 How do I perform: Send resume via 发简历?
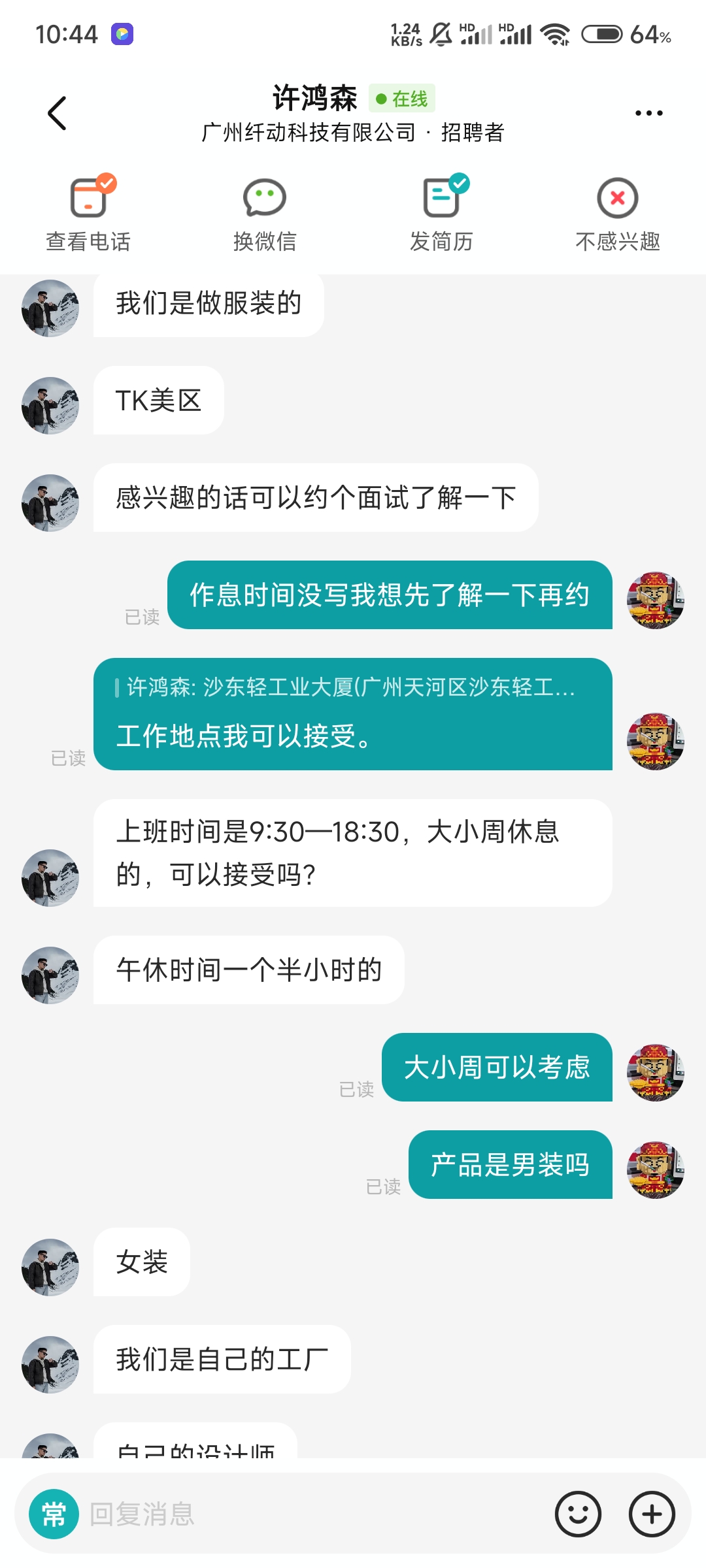tap(441, 214)
